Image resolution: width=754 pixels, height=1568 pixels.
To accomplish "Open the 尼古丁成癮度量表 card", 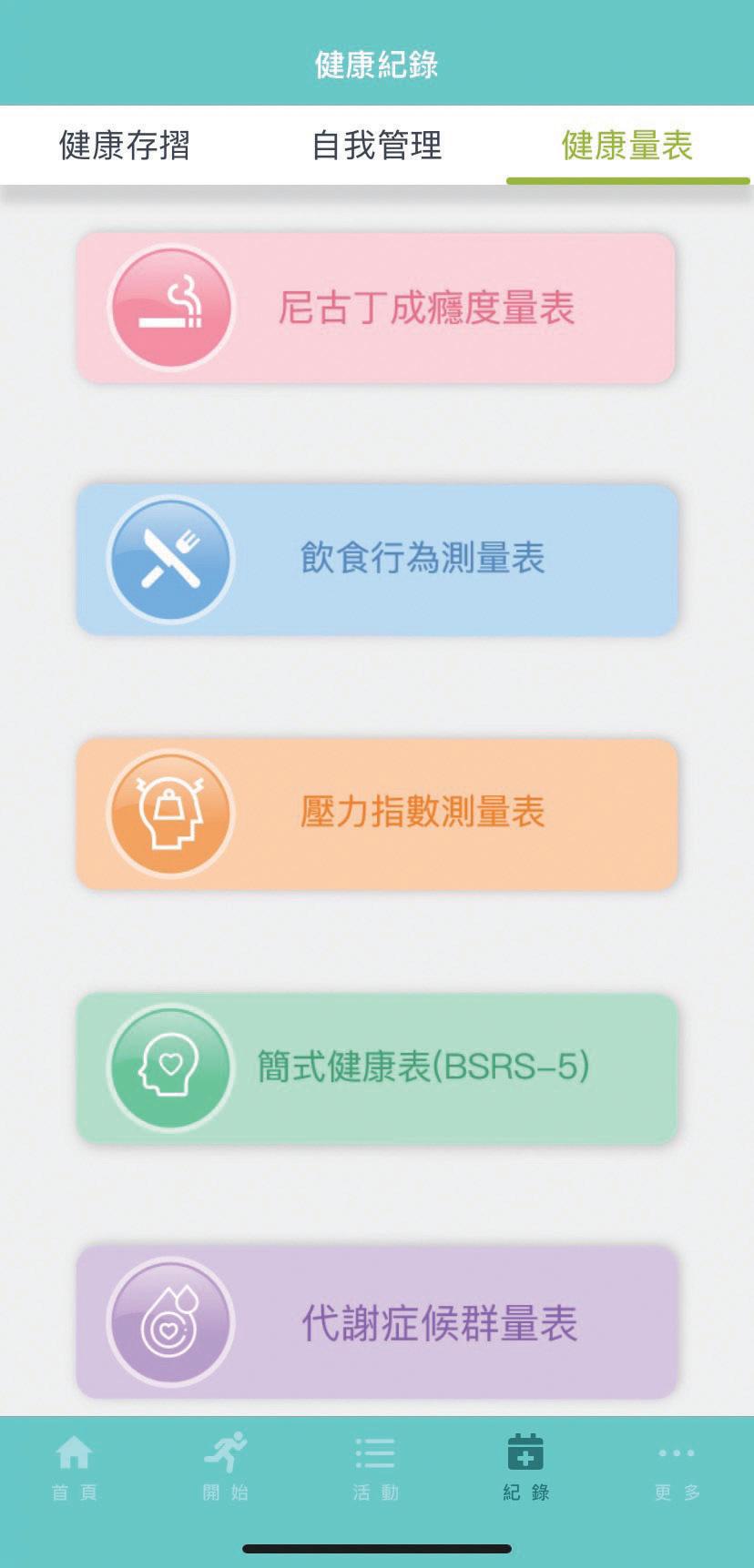I will tap(376, 308).
